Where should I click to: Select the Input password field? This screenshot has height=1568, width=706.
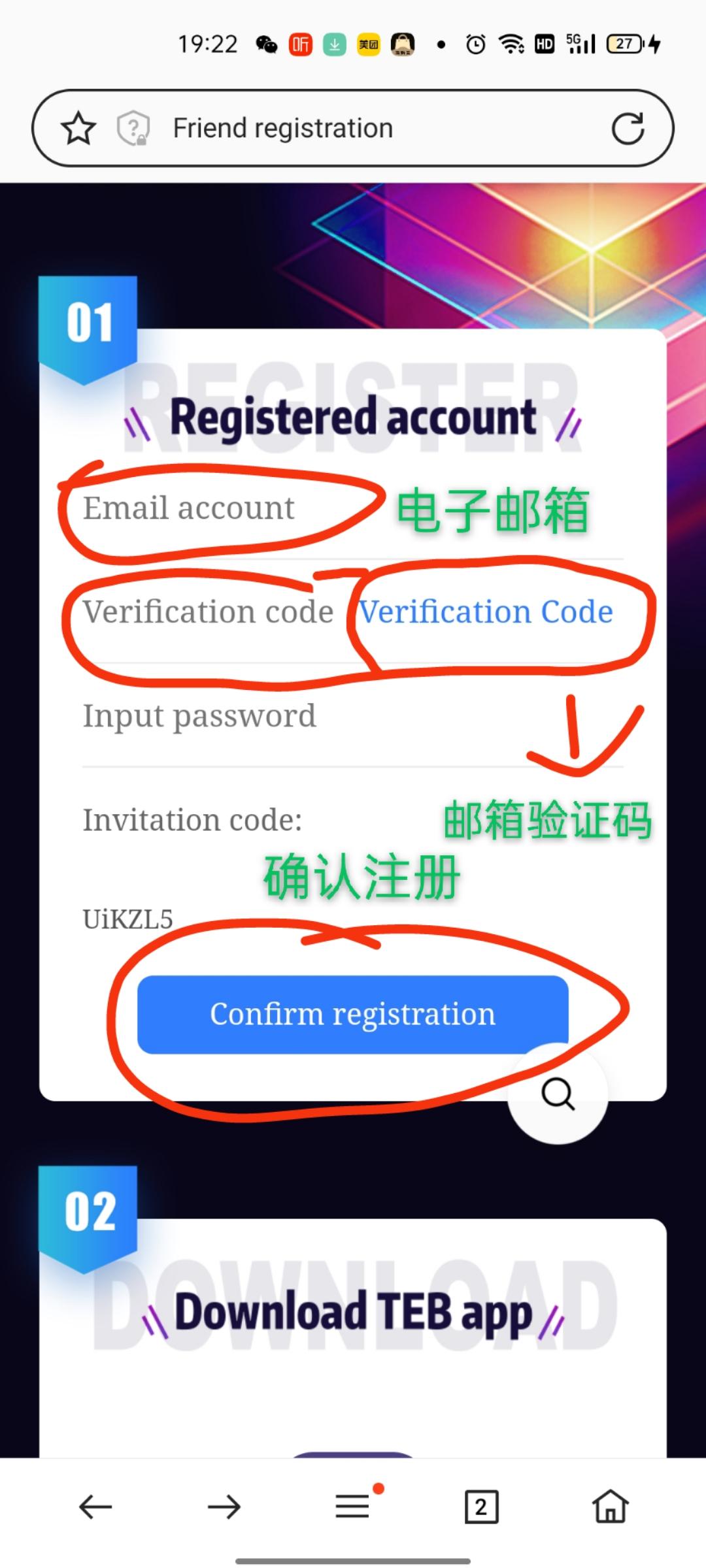pyautogui.click(x=353, y=716)
